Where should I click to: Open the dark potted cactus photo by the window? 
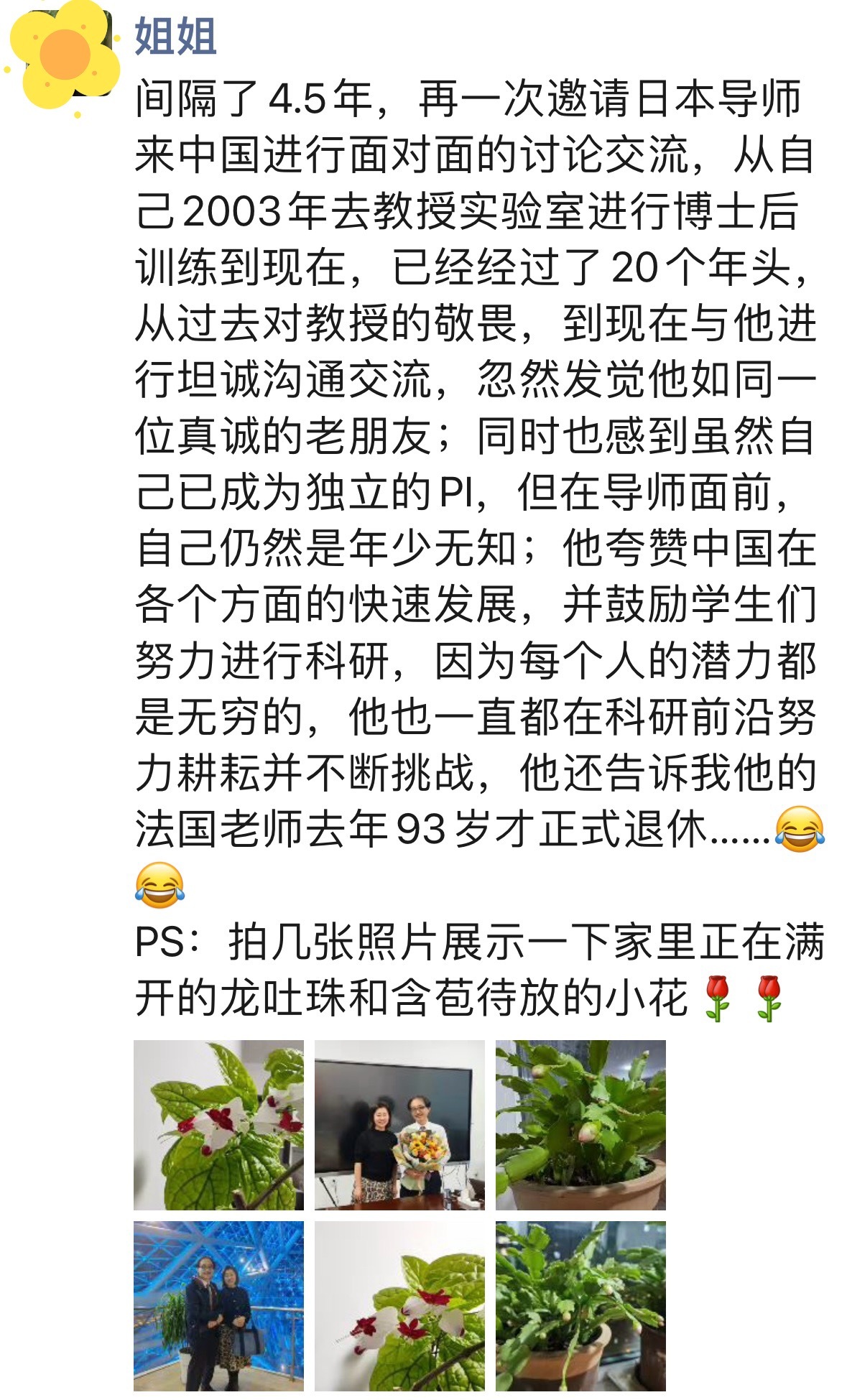point(580,1306)
